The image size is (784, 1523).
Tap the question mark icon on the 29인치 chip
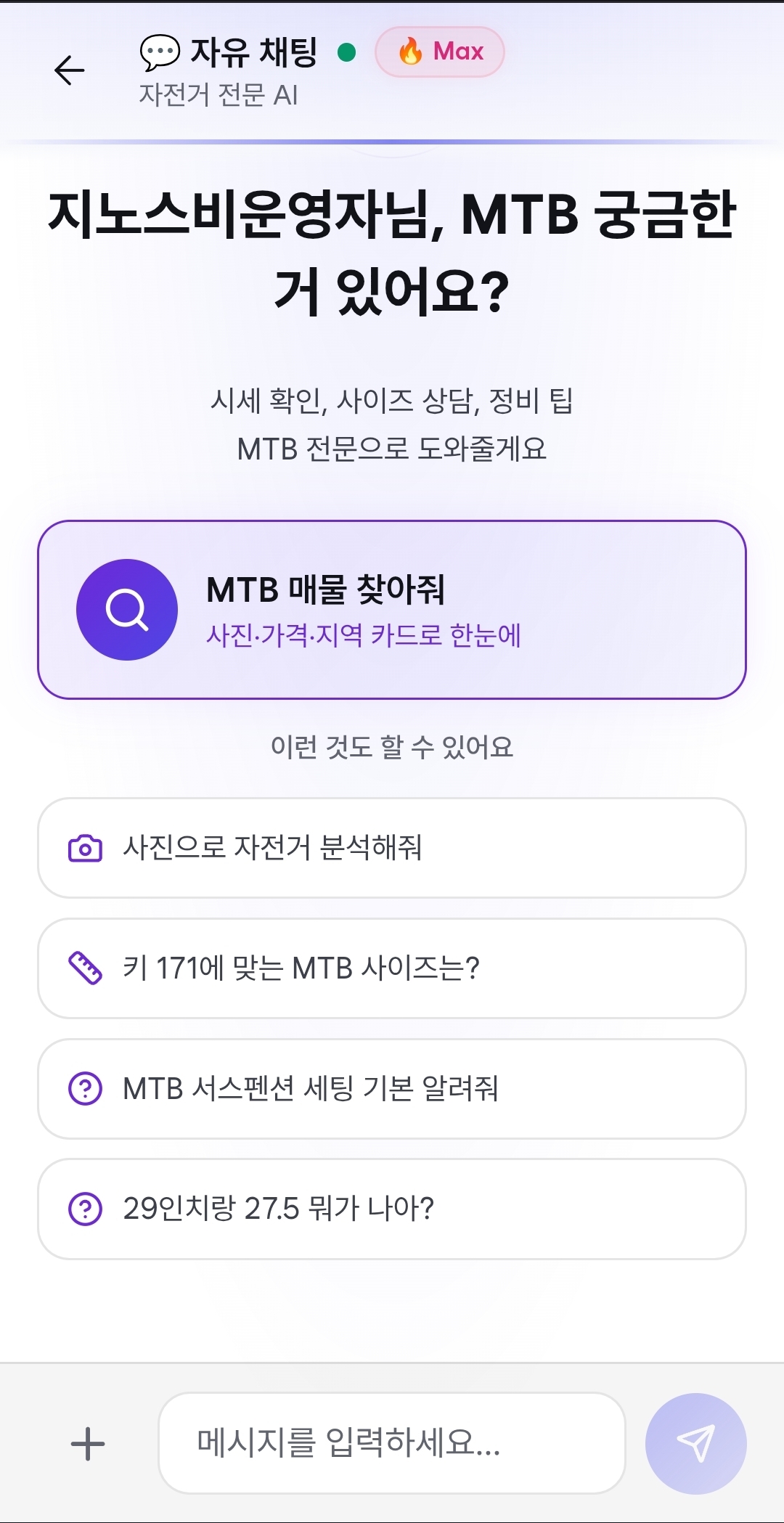86,1208
